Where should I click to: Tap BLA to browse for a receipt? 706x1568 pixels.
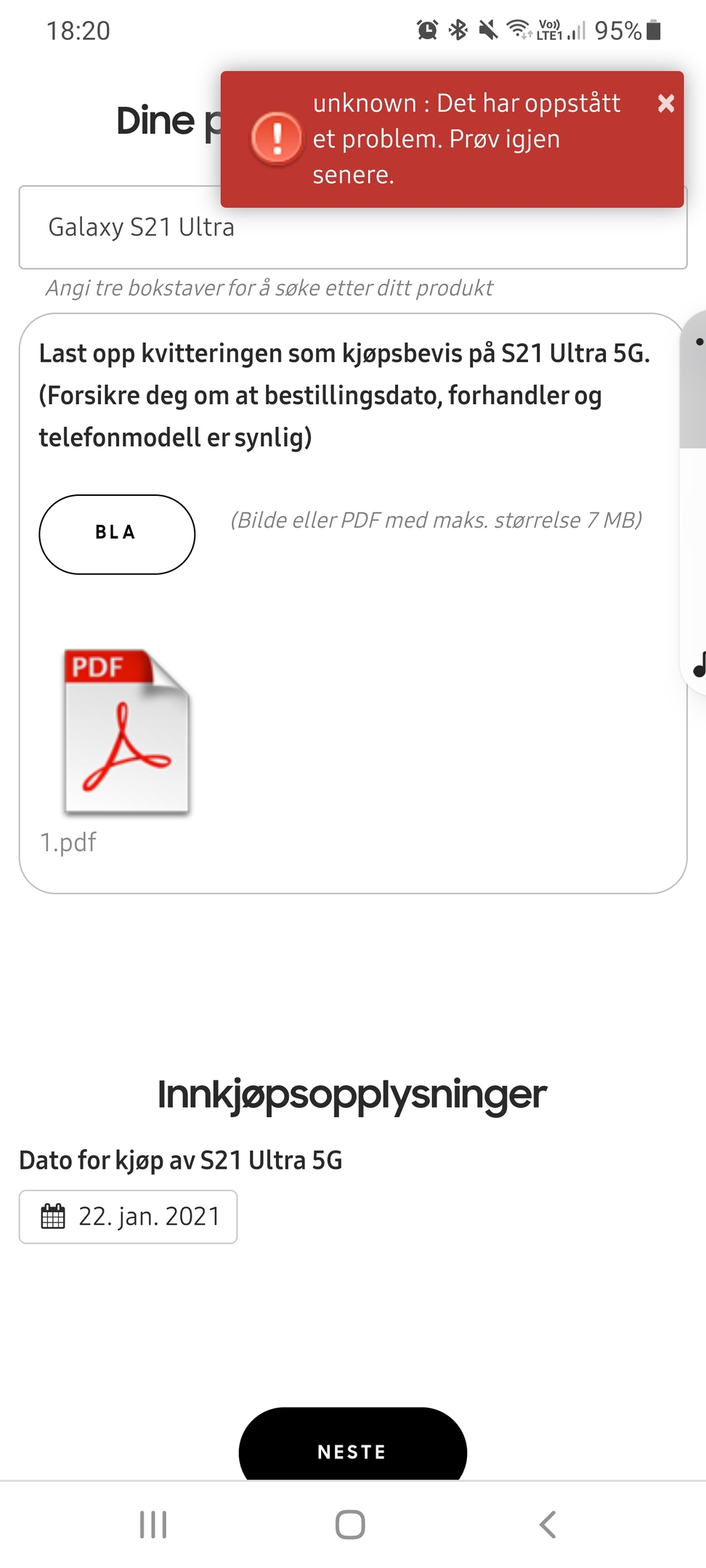[117, 534]
